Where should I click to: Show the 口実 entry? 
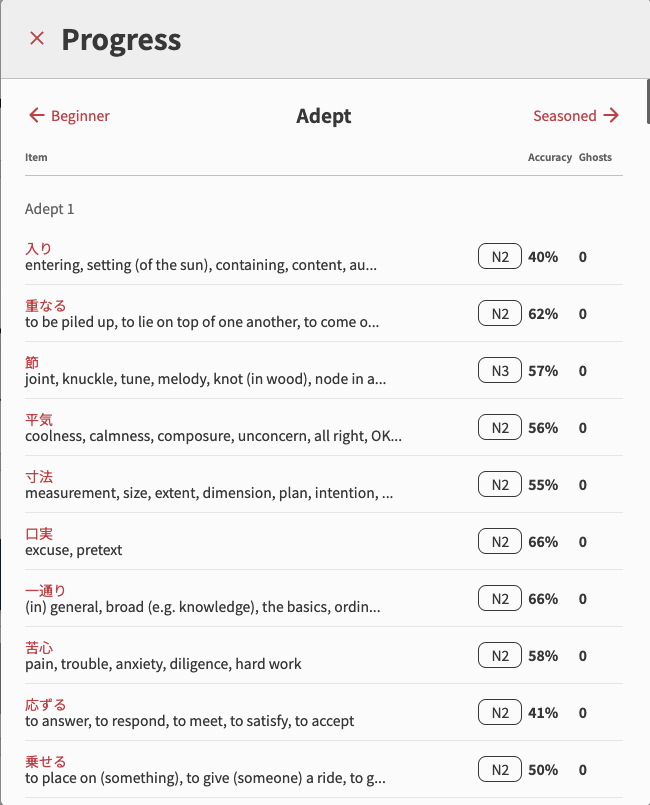(x=38, y=534)
